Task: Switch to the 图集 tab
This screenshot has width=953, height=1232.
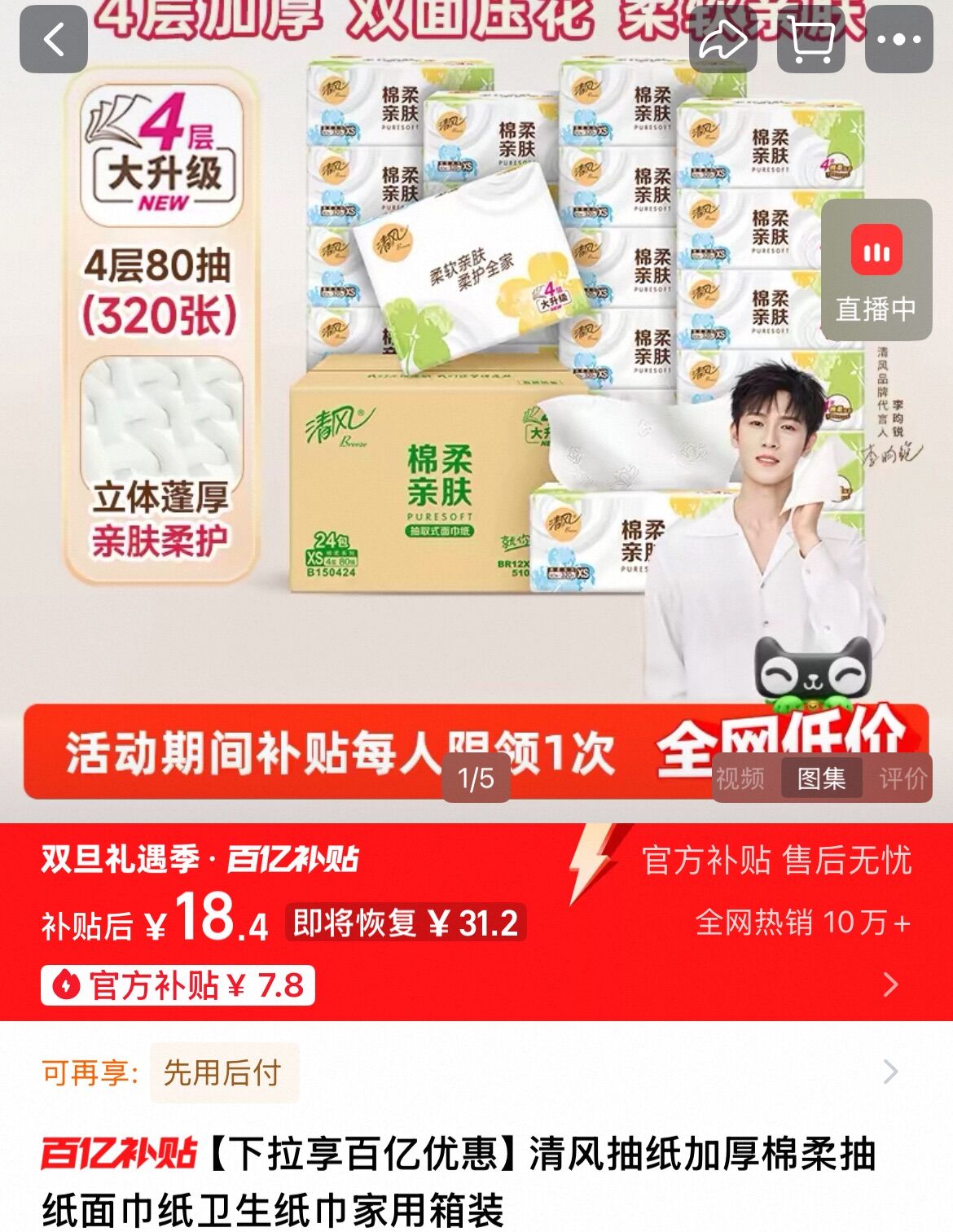Action: 821,778
